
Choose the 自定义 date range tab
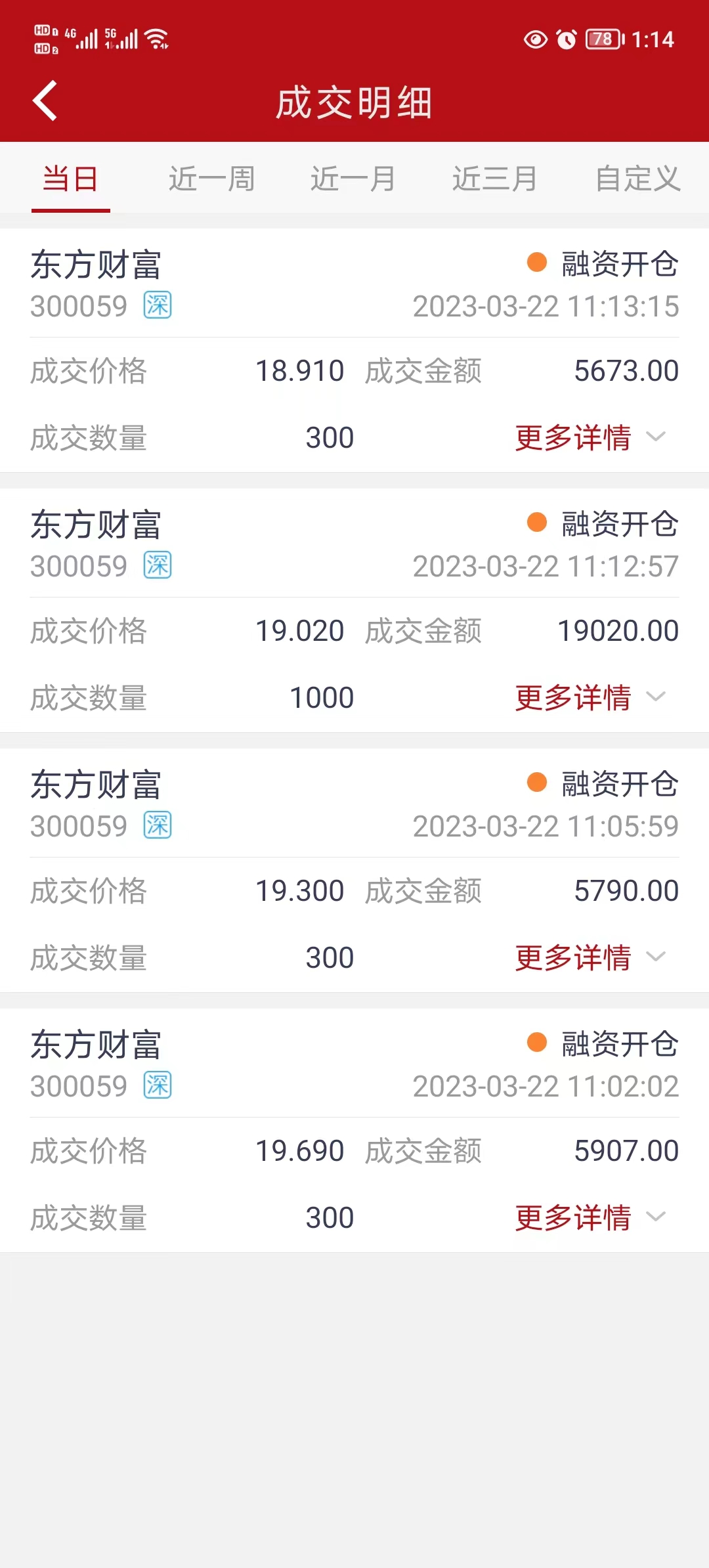click(x=637, y=179)
